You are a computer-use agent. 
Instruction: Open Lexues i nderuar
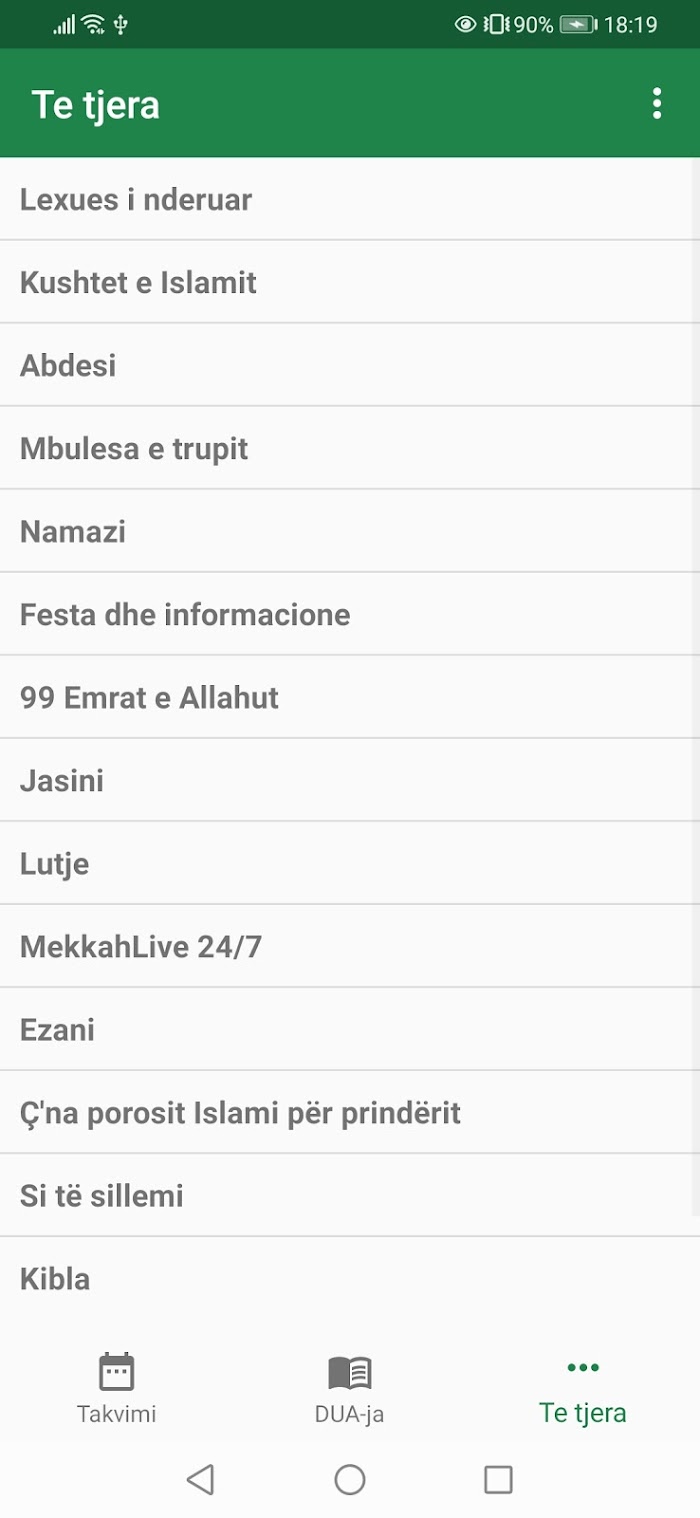click(350, 199)
